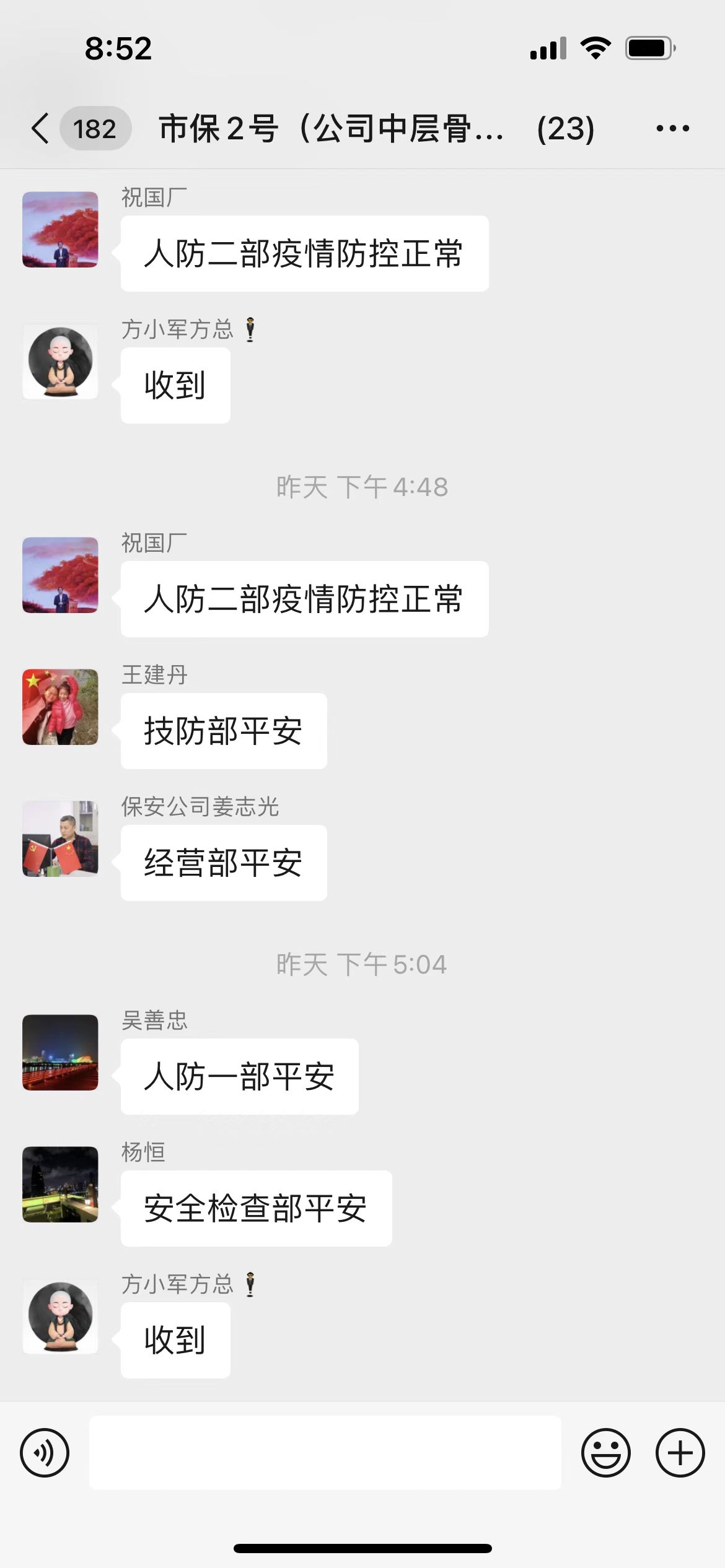Open the plus attachment menu
Image resolution: width=725 pixels, height=1568 pixels.
pyautogui.click(x=680, y=1453)
